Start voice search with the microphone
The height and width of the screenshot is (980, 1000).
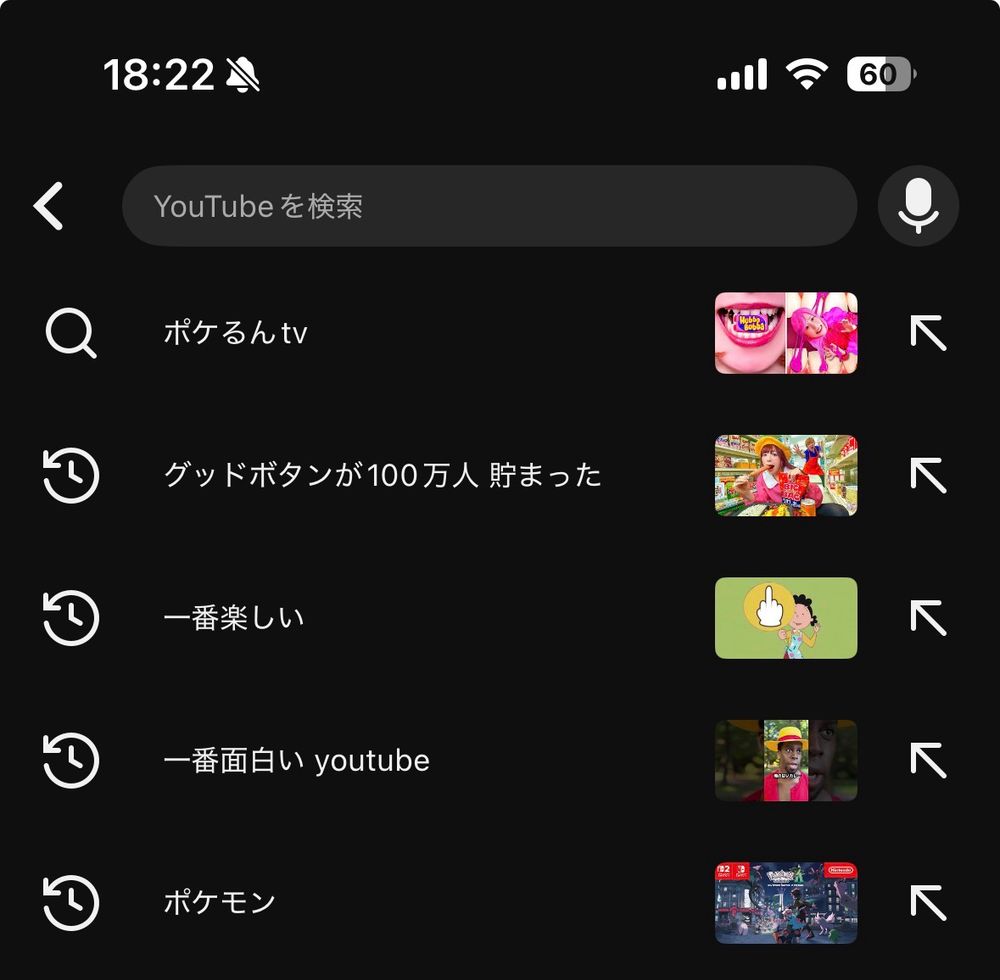point(918,206)
